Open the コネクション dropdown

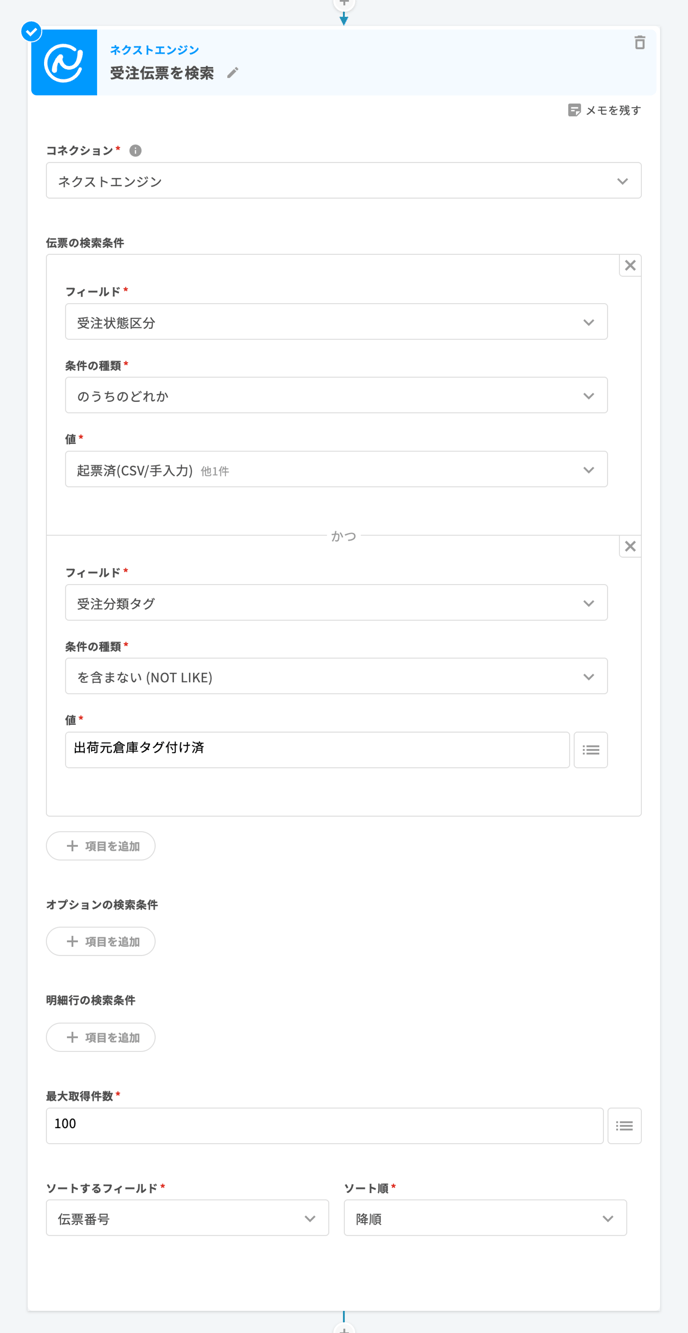343,181
